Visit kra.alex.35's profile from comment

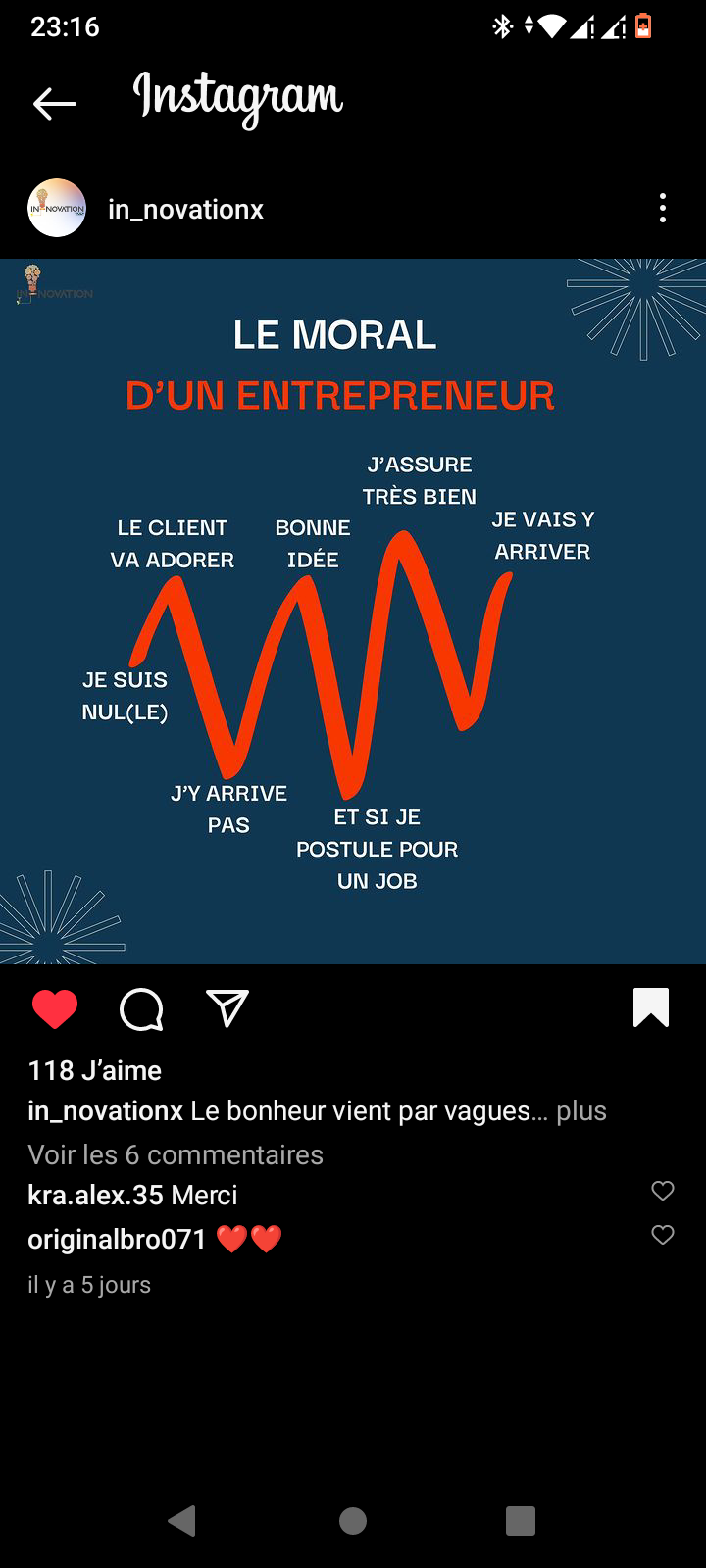point(95,1196)
